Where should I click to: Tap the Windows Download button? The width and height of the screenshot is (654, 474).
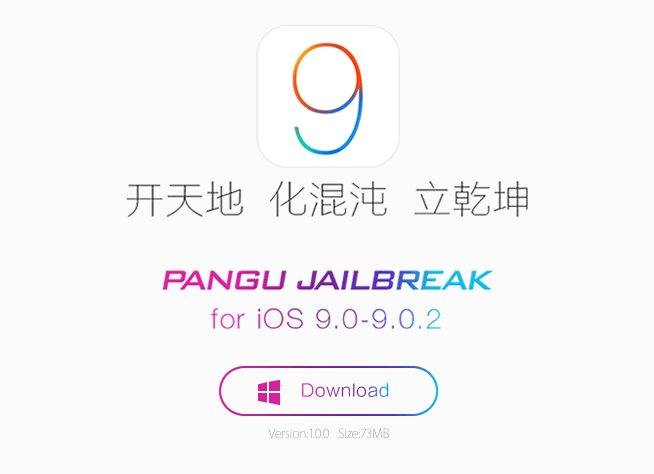point(328,391)
